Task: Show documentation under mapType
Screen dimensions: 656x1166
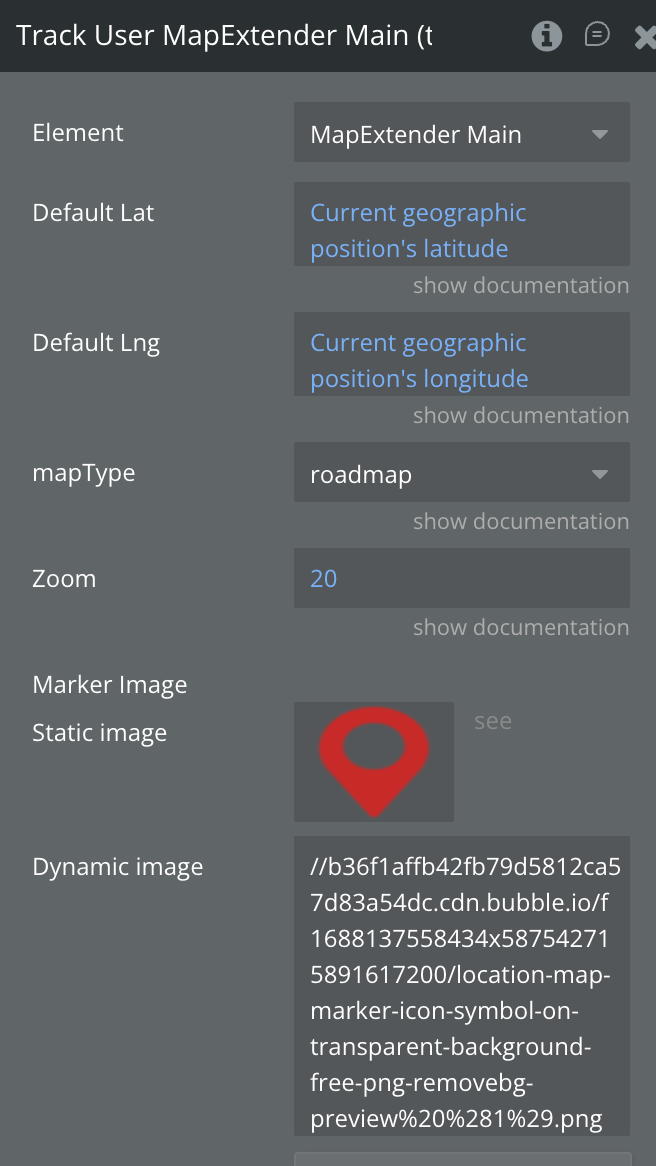Action: point(521,522)
